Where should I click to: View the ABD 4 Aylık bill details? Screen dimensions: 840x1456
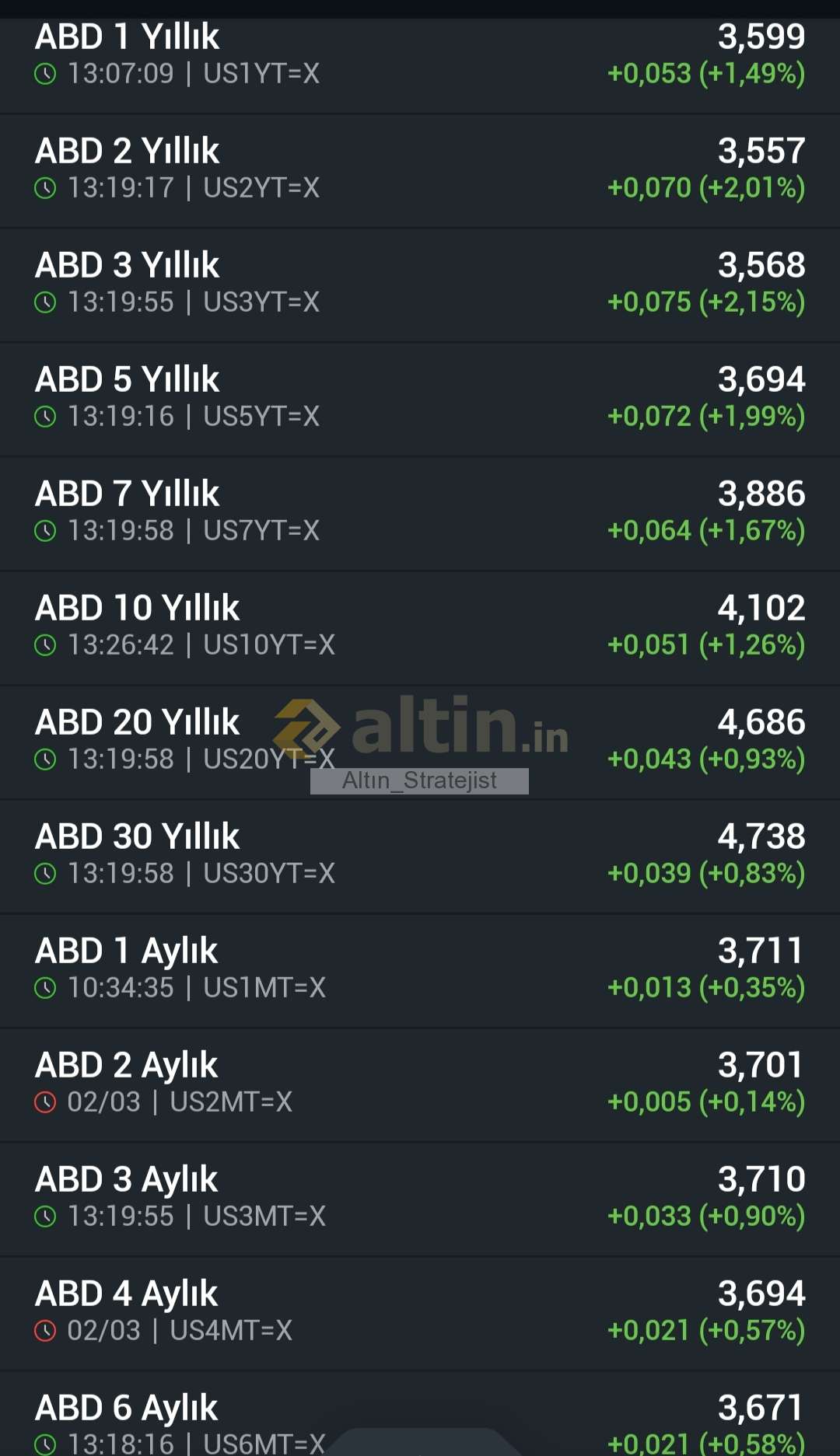click(x=420, y=1312)
